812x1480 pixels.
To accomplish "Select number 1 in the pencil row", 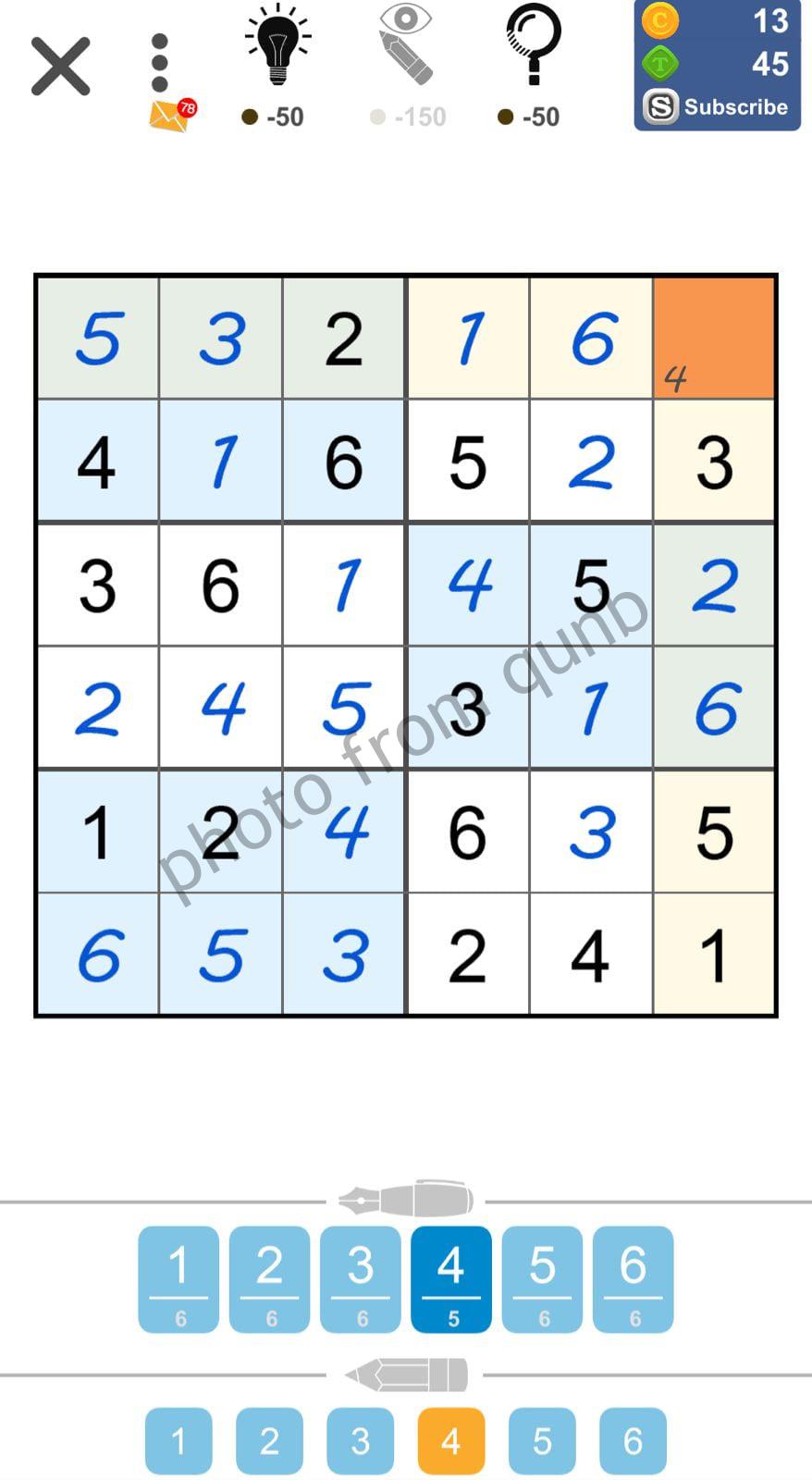I will click(178, 1439).
